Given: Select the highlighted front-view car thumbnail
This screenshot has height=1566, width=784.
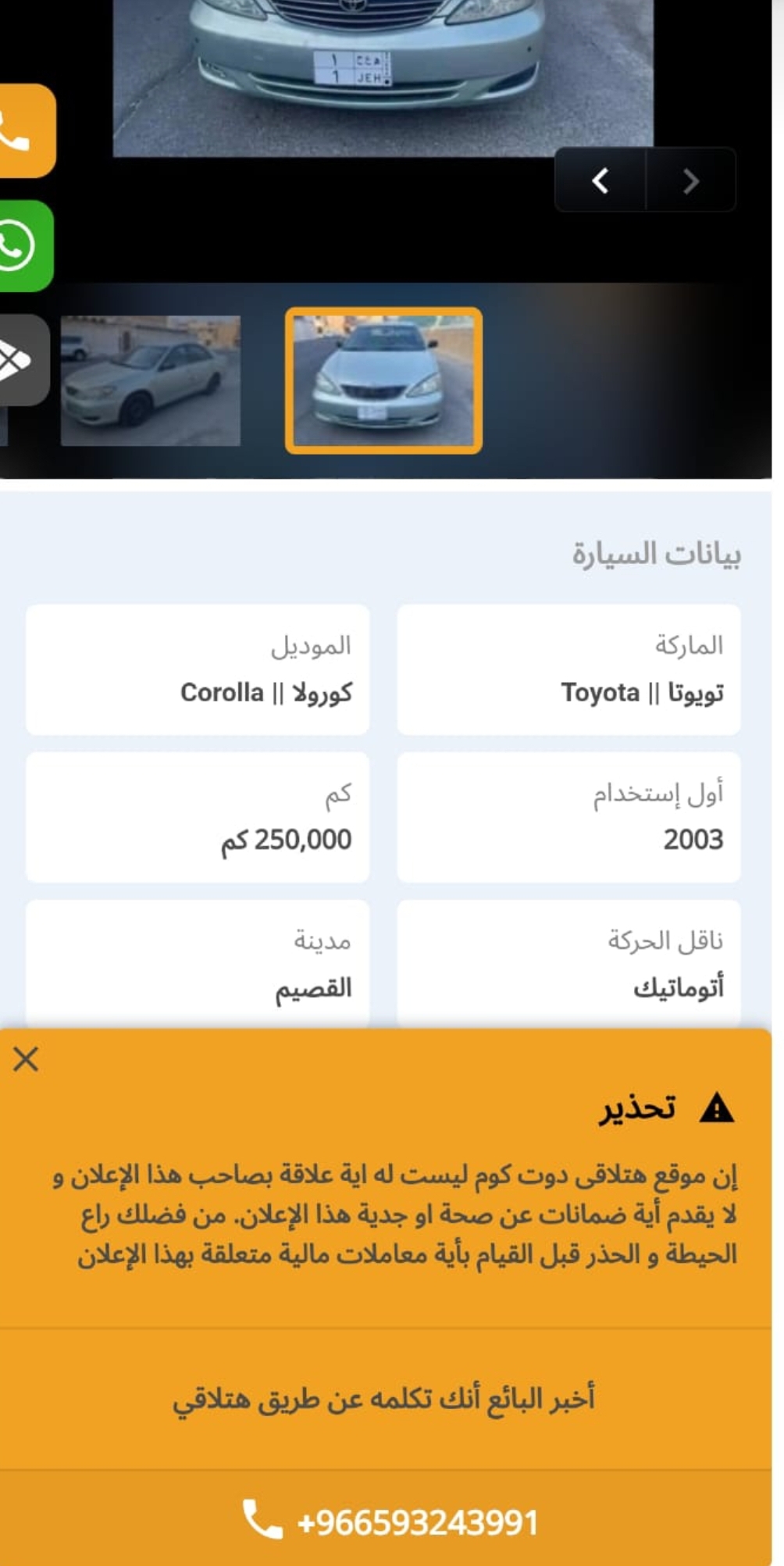Looking at the screenshot, I should 383,380.
